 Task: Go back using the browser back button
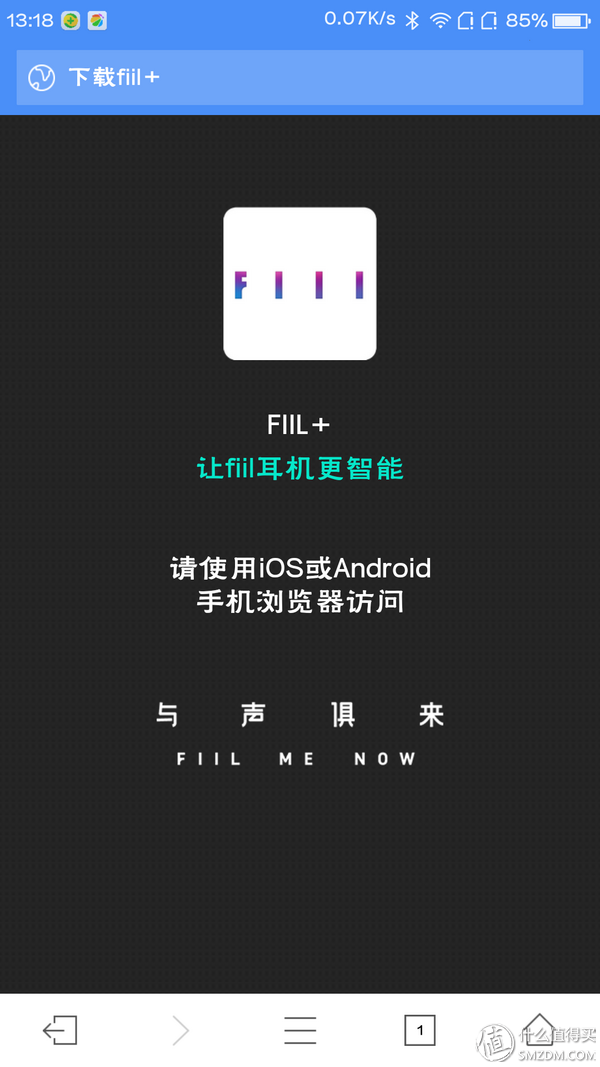(x=60, y=1030)
